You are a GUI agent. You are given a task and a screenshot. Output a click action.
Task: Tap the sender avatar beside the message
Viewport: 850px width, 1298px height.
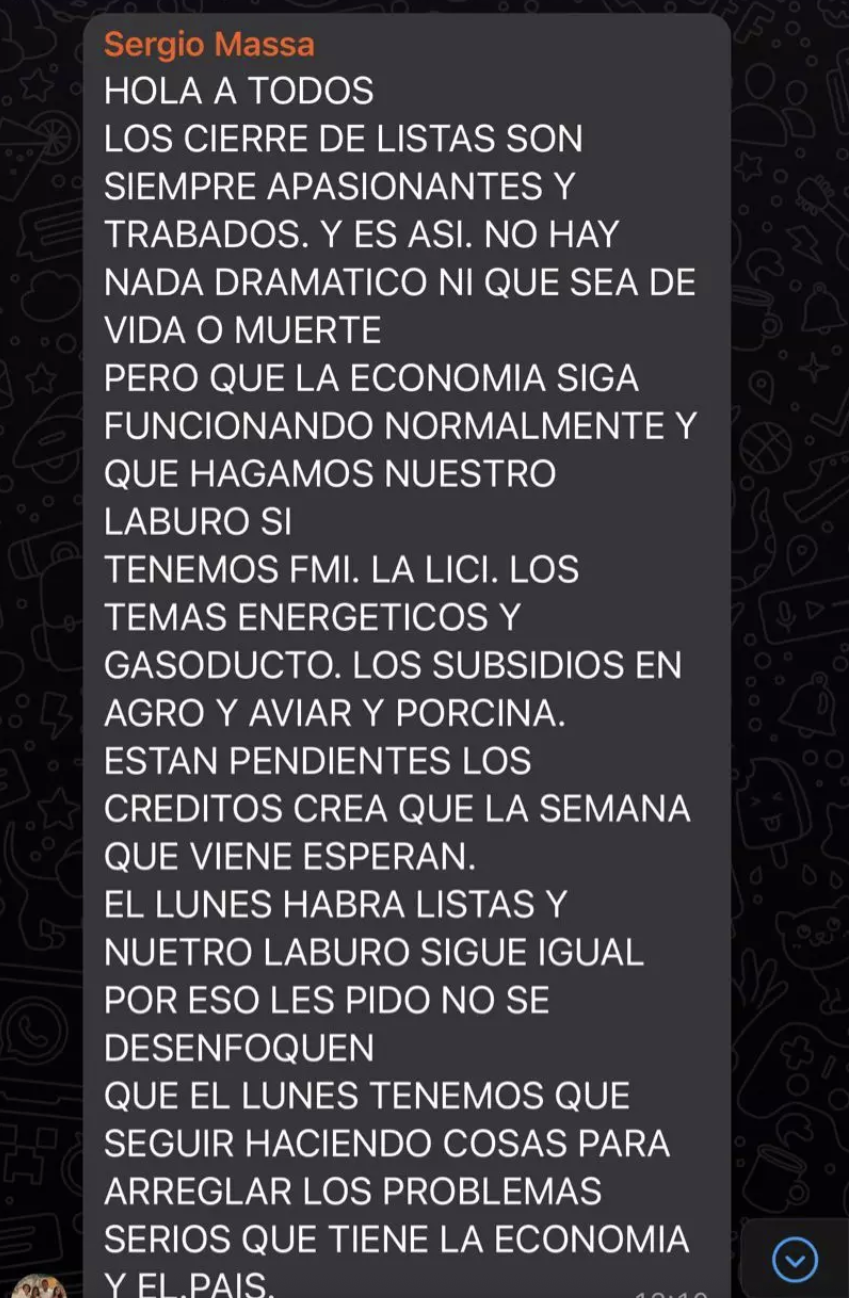click(40, 1286)
